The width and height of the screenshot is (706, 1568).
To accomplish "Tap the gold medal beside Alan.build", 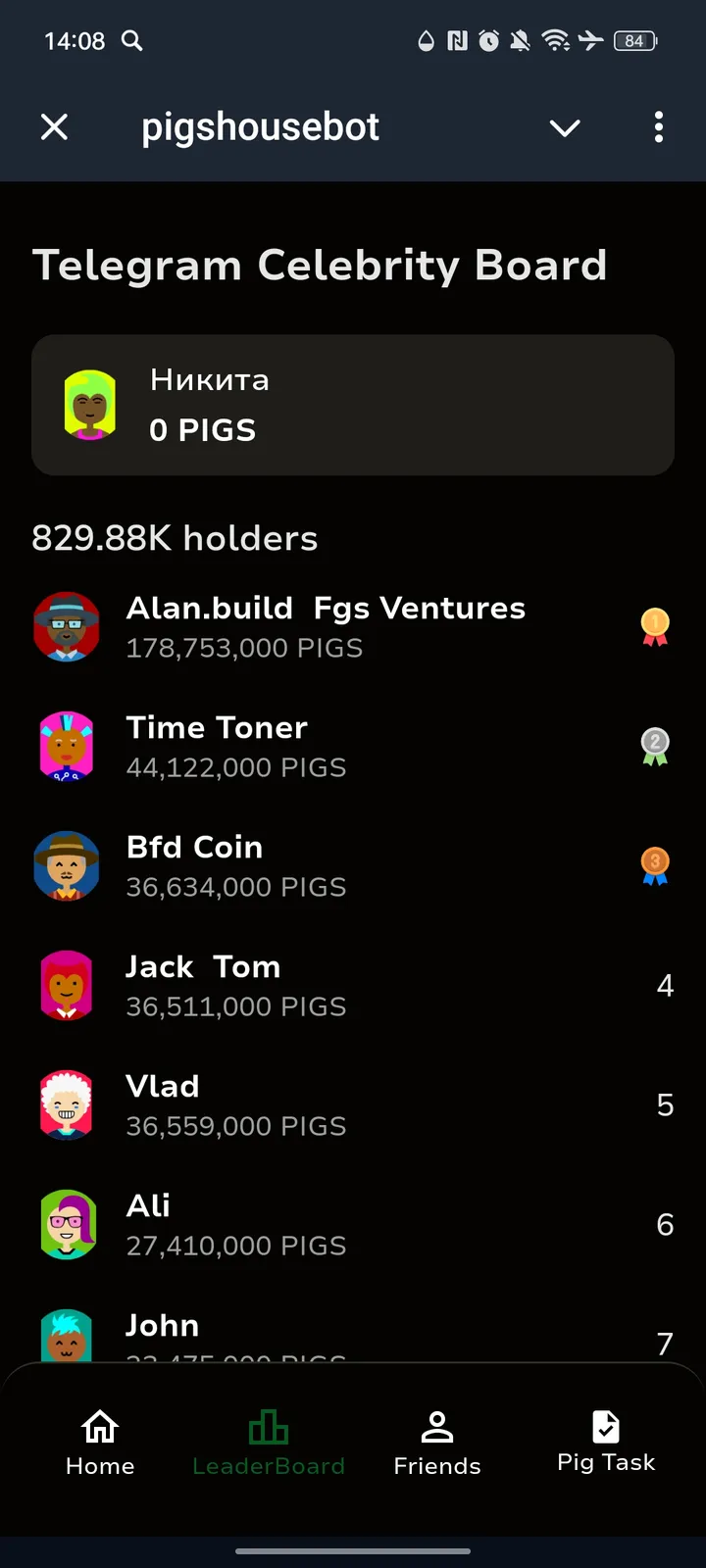I will coord(654,626).
